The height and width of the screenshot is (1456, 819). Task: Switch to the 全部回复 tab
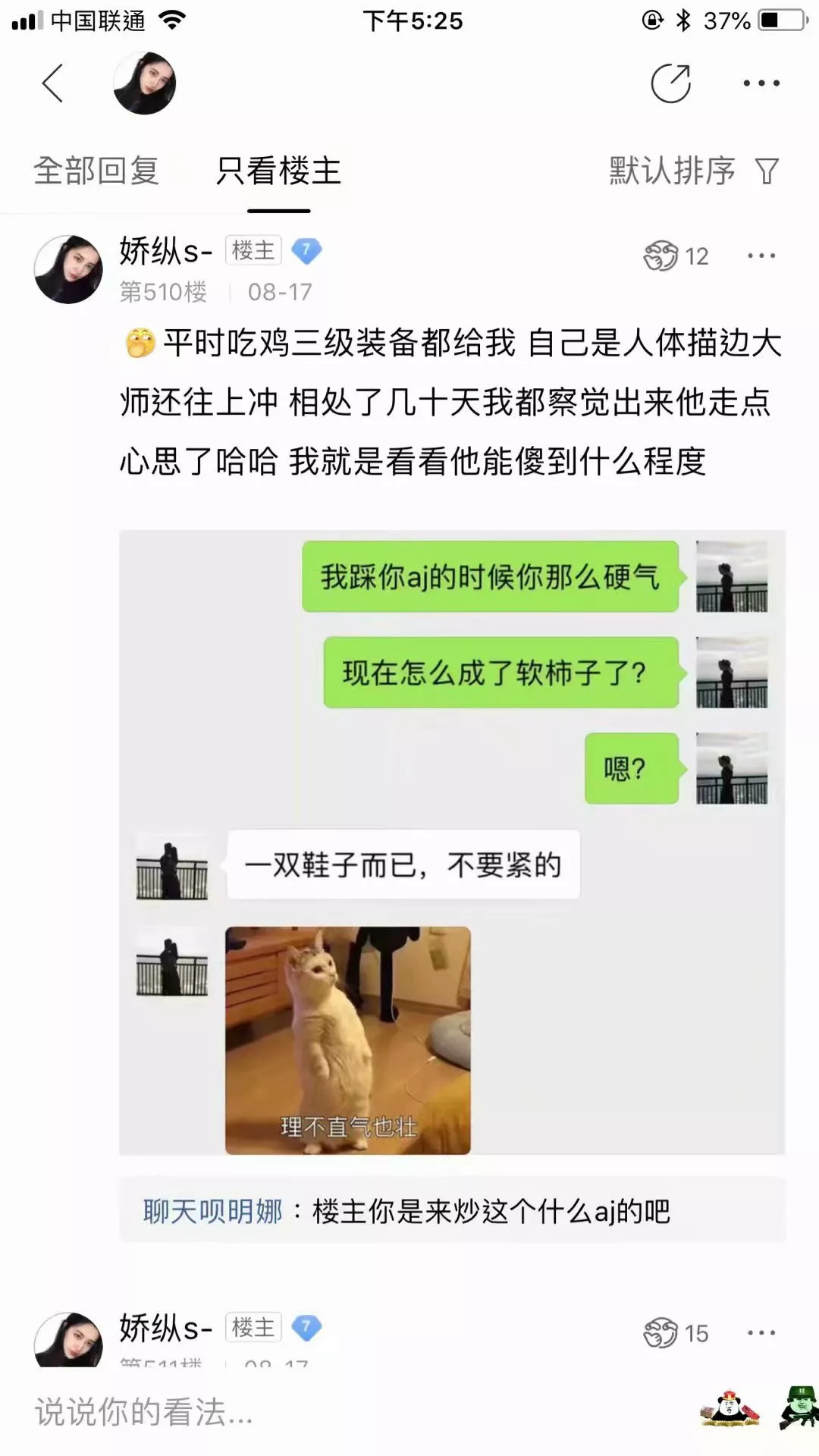[96, 171]
